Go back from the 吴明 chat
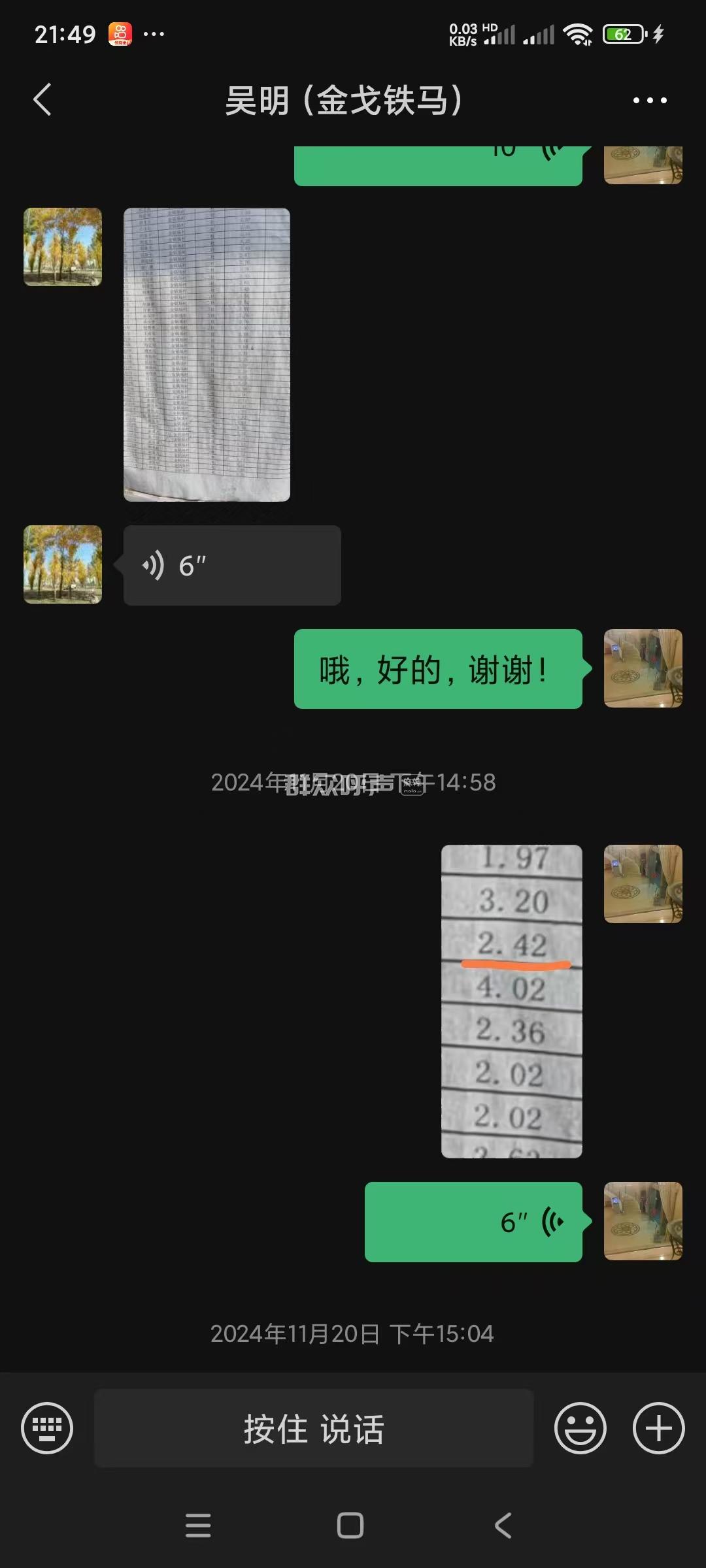Image resolution: width=706 pixels, height=1568 pixels. point(42,100)
